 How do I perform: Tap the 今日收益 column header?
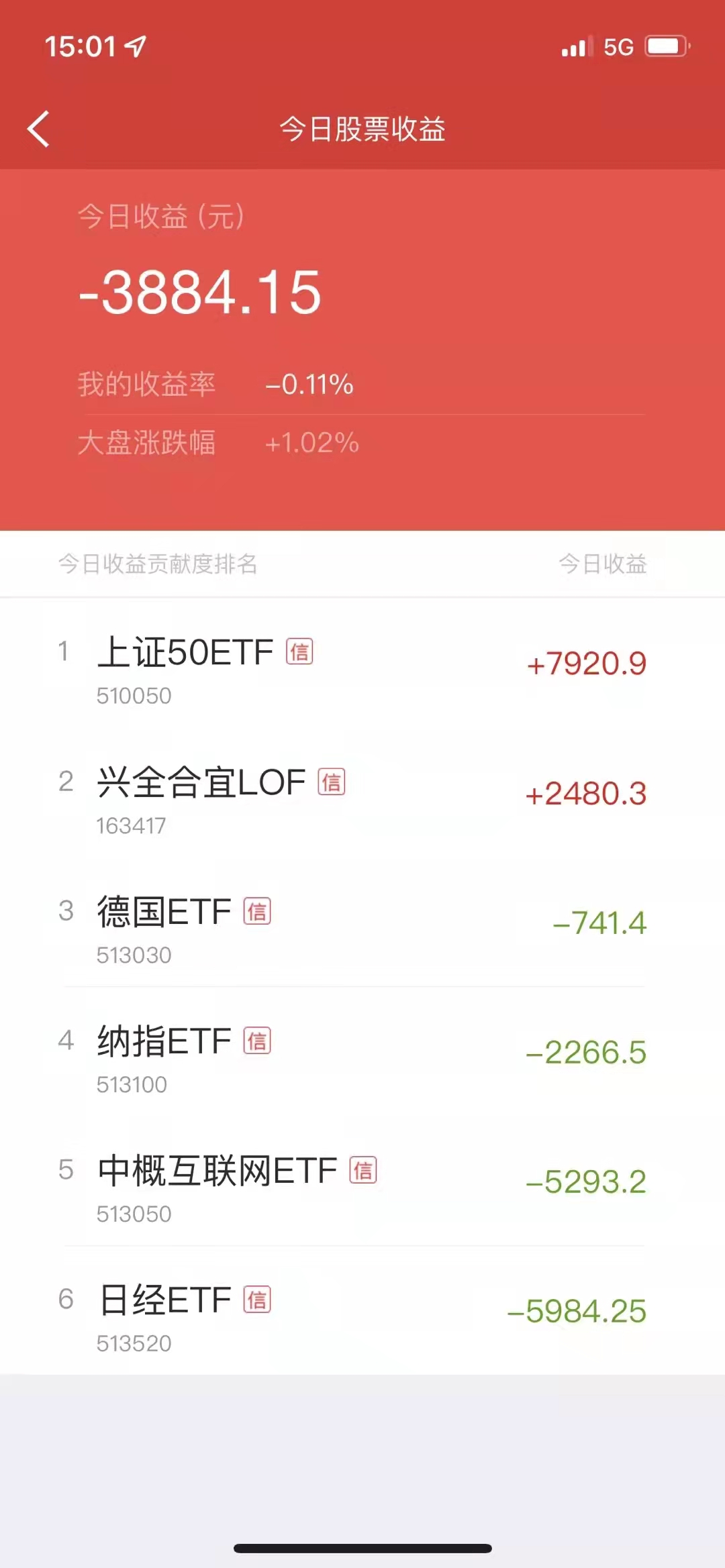click(x=603, y=566)
